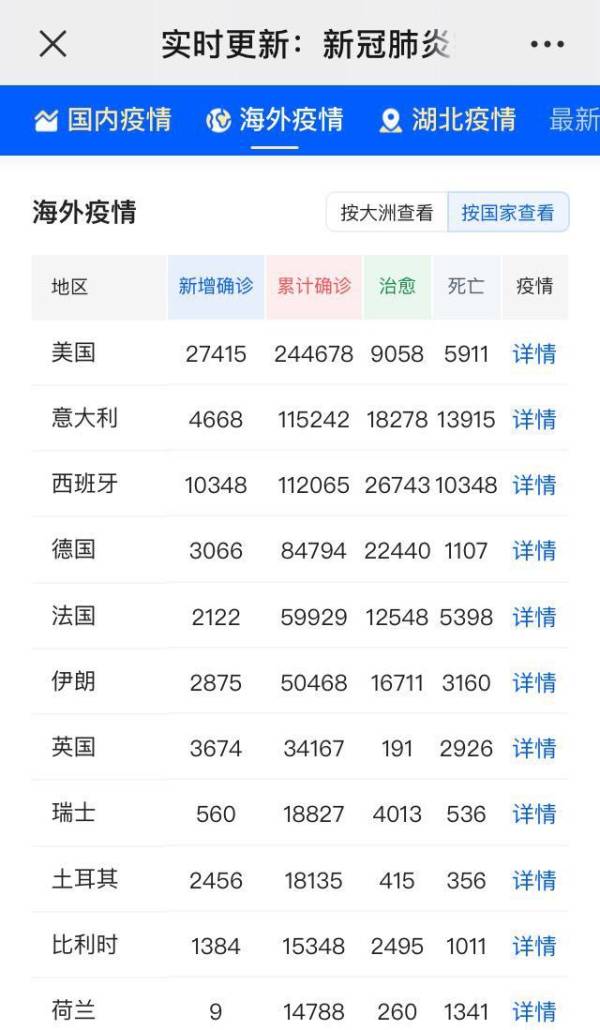View 详情 for 荷兰

[534, 1012]
